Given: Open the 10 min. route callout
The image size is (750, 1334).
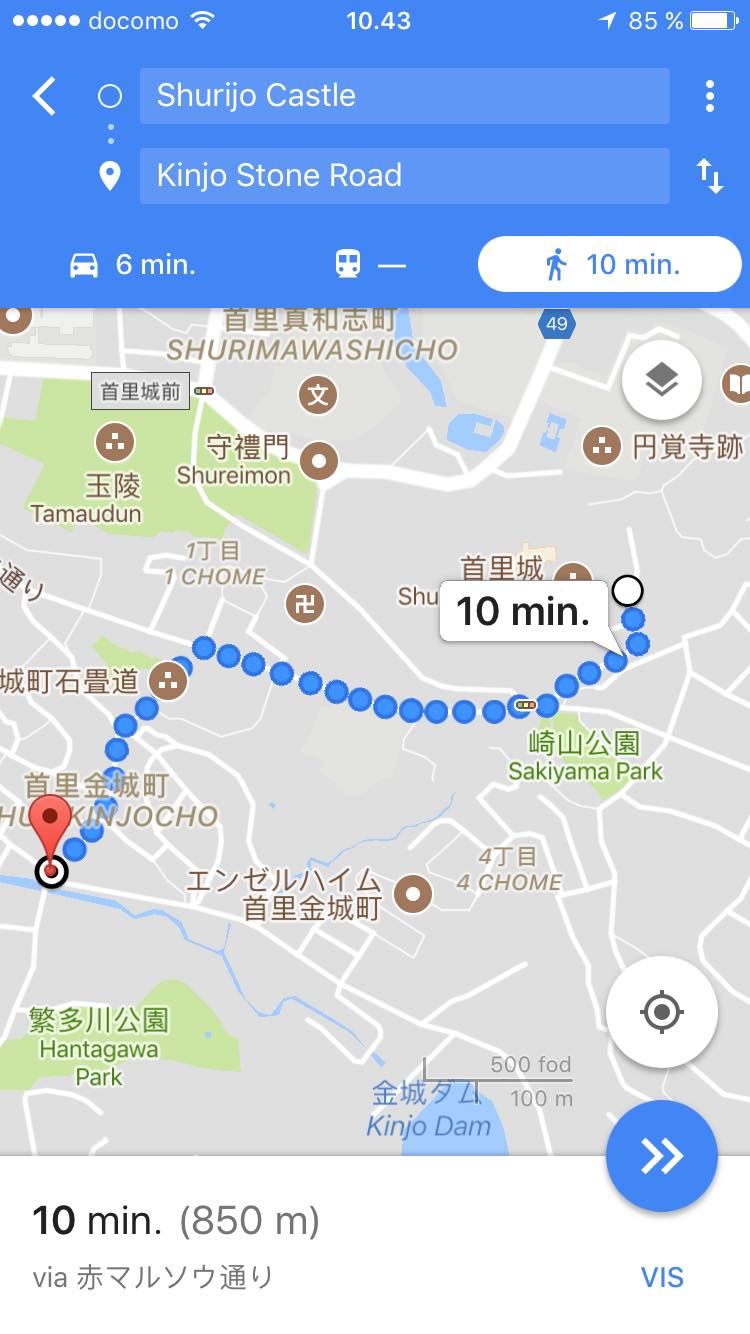Looking at the screenshot, I should point(525,611).
